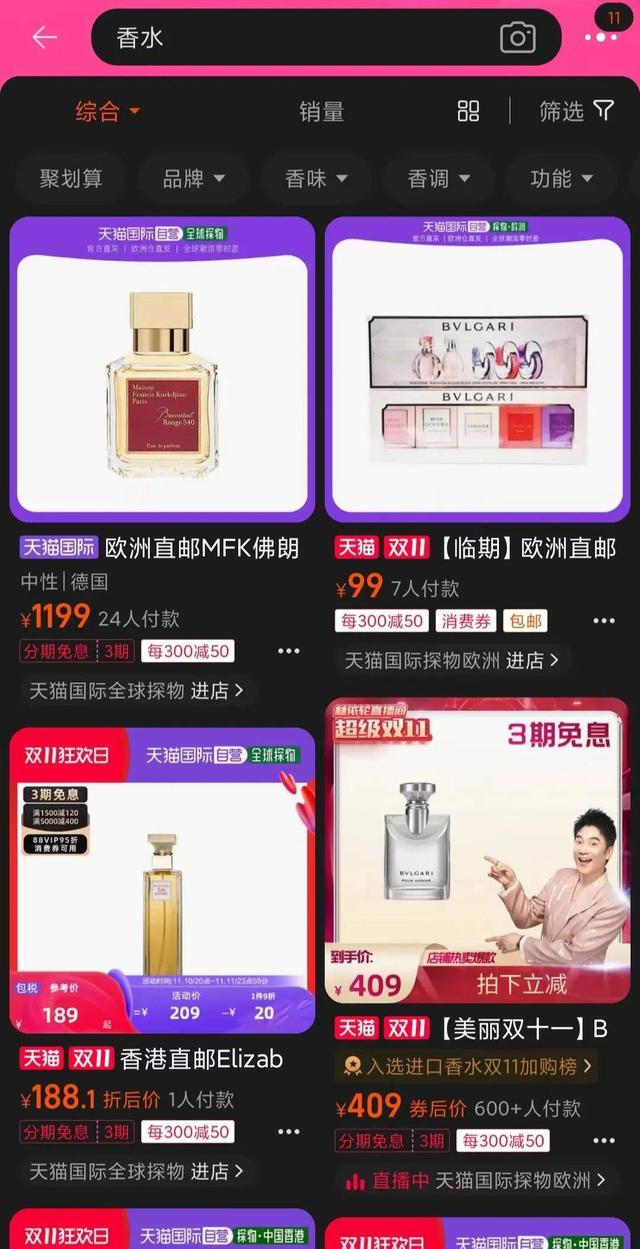The height and width of the screenshot is (1249, 640).
Task: Open the 筛选 filter panel
Action: (x=576, y=111)
